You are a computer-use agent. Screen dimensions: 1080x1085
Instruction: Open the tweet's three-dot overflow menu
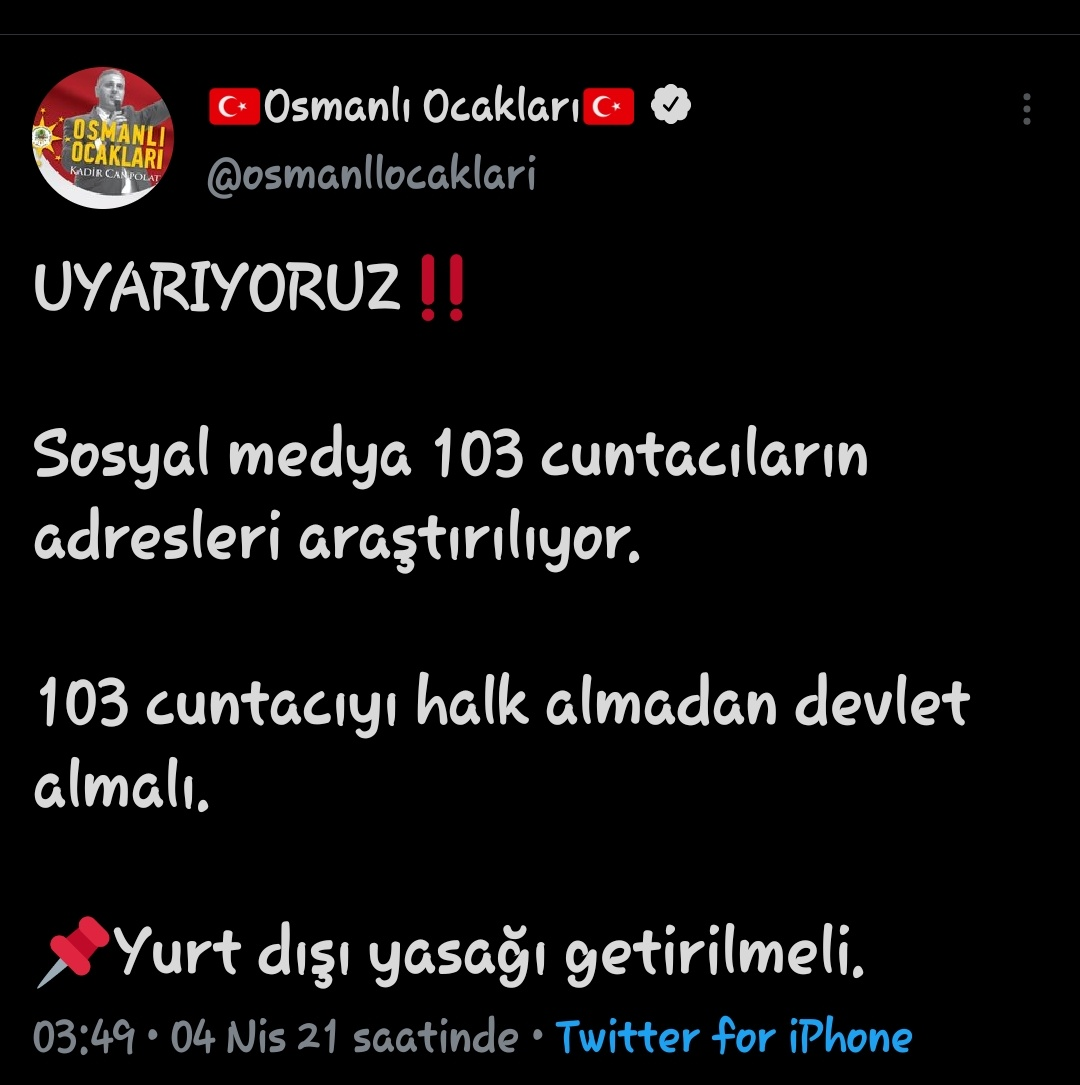pyautogui.click(x=1026, y=109)
